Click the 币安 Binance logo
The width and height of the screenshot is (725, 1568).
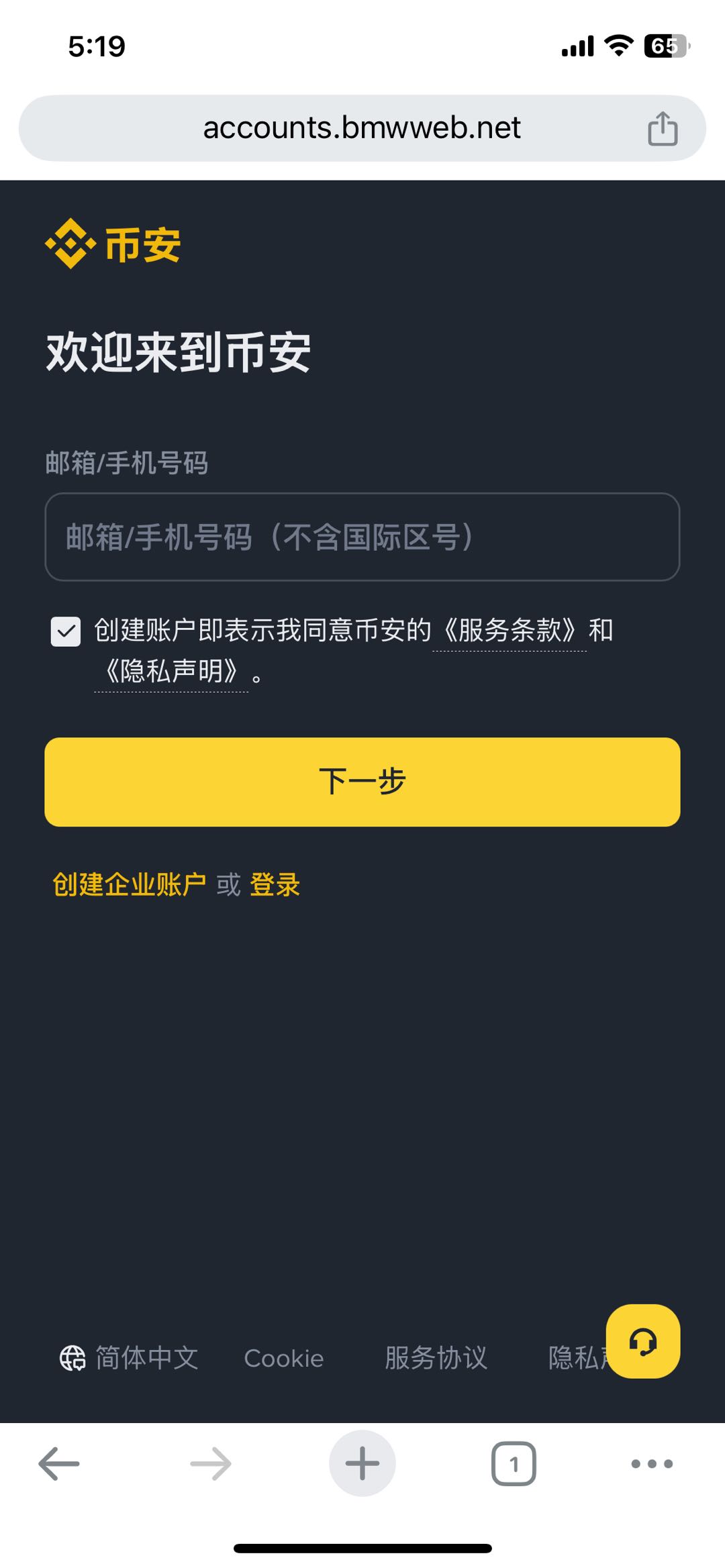click(113, 243)
